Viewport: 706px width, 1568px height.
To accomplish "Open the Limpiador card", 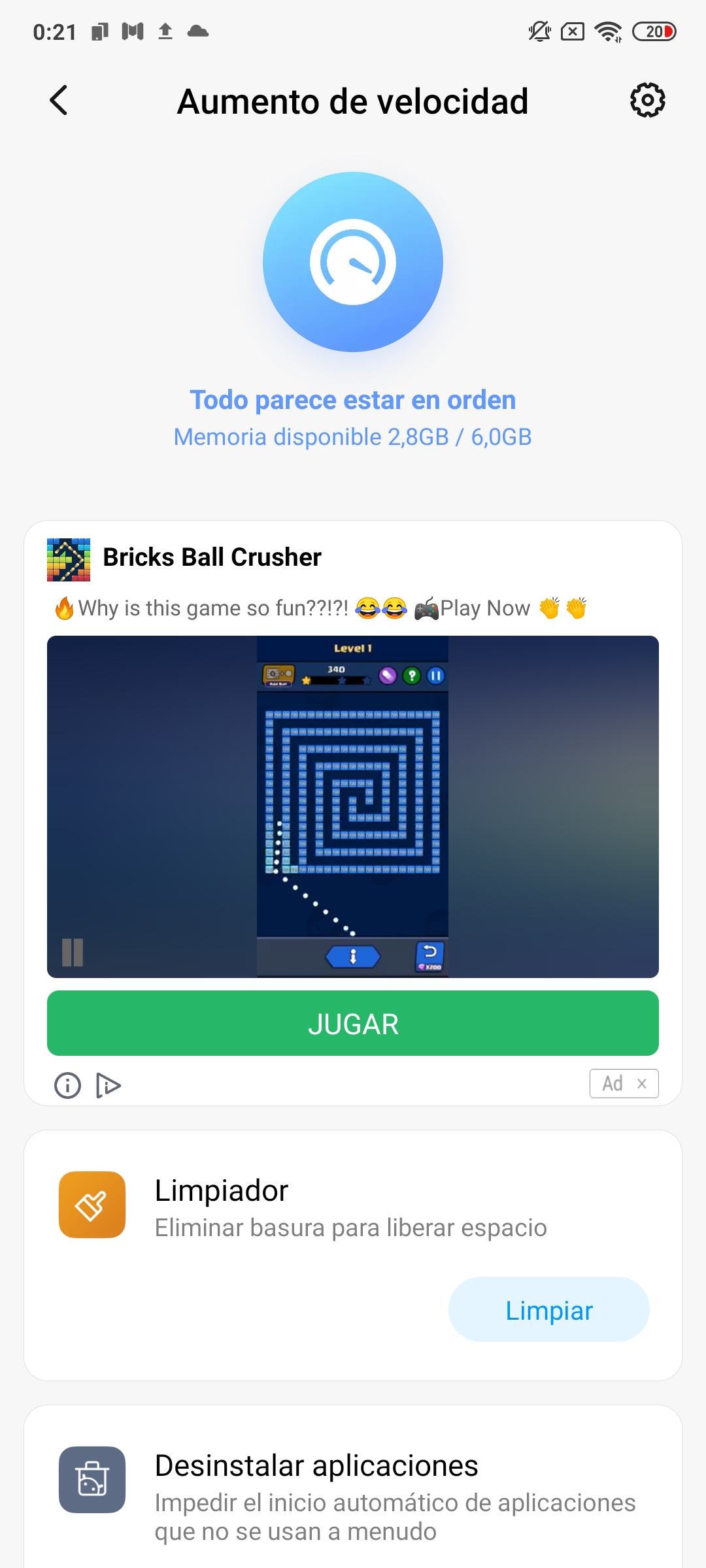I will (x=353, y=1255).
